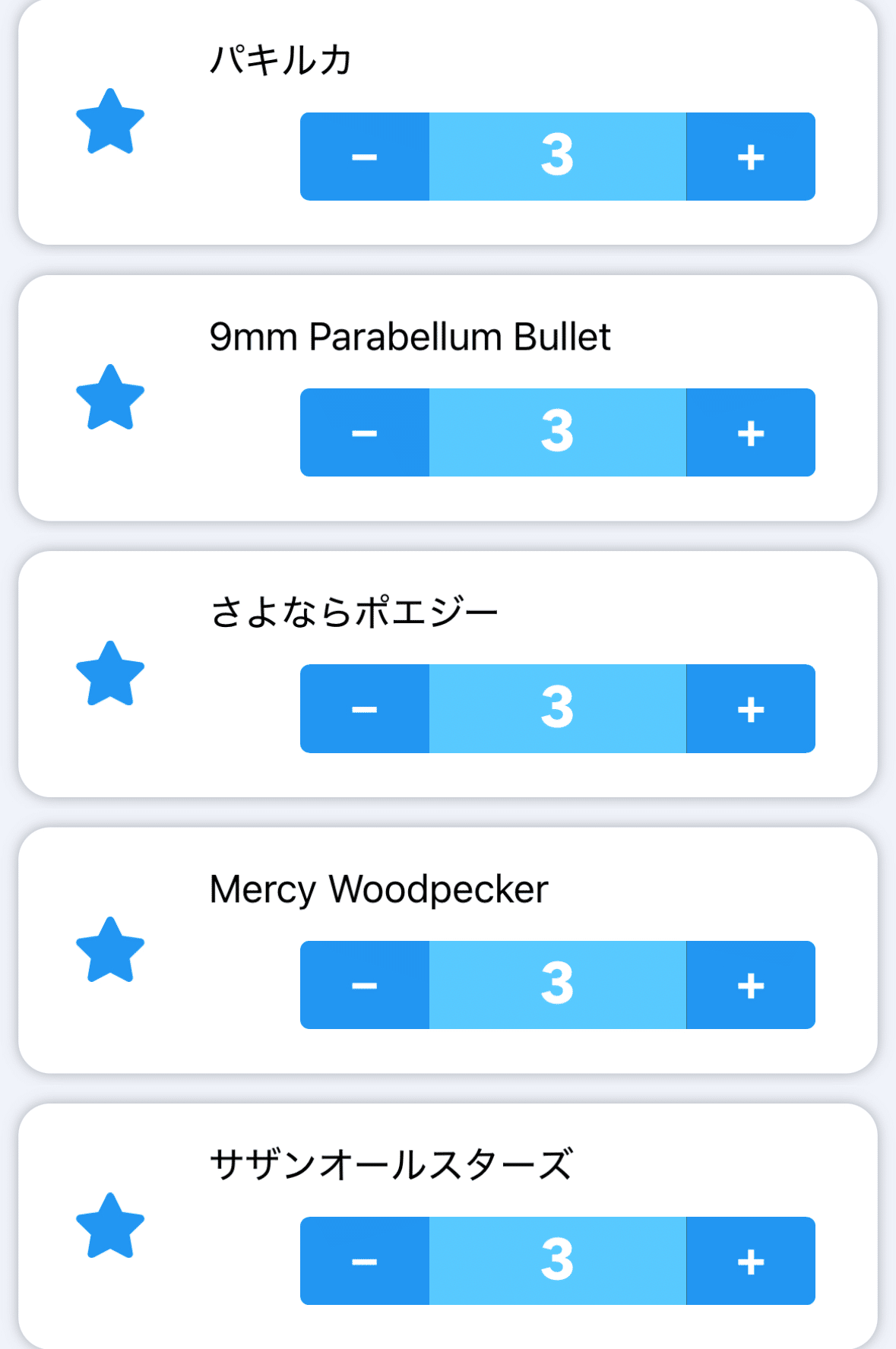
Task: Increase the count for パキルカ
Action: [750, 157]
